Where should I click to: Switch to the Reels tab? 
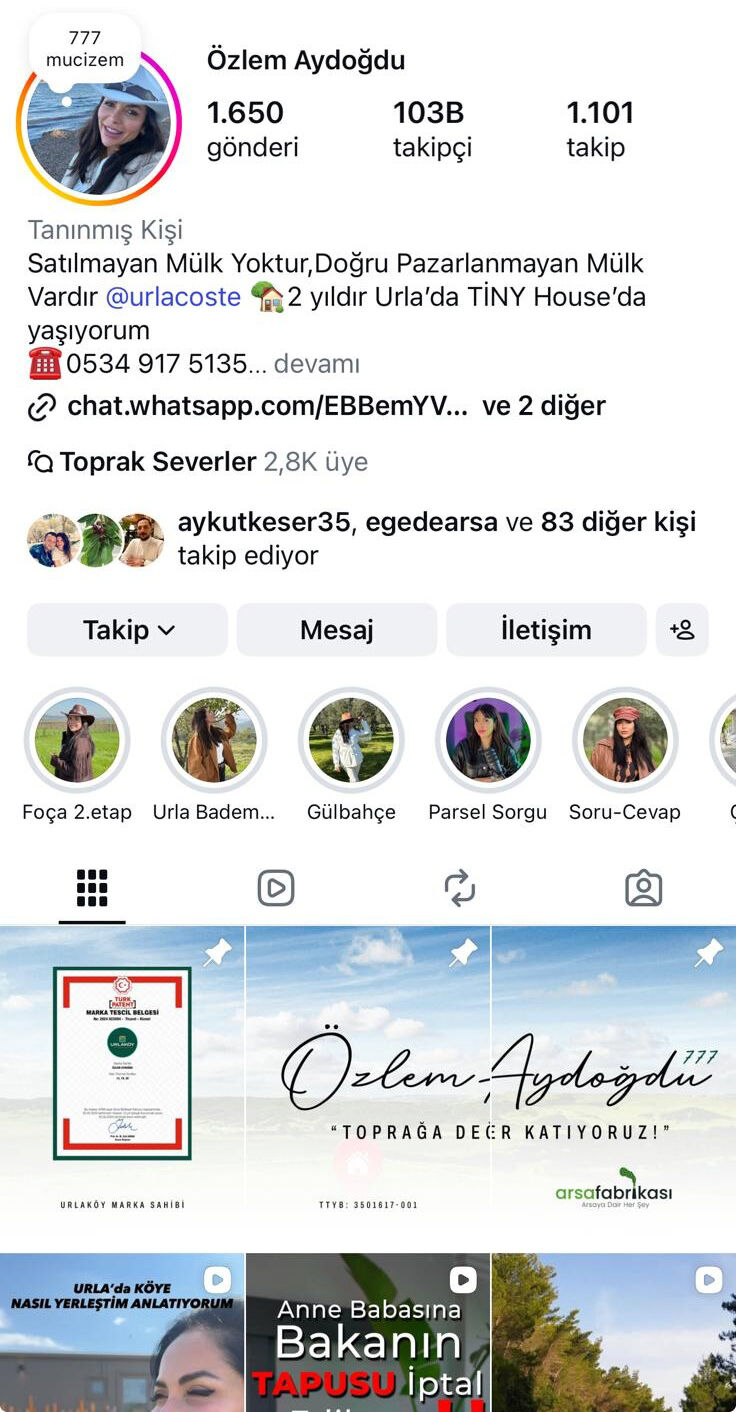[x=276, y=888]
